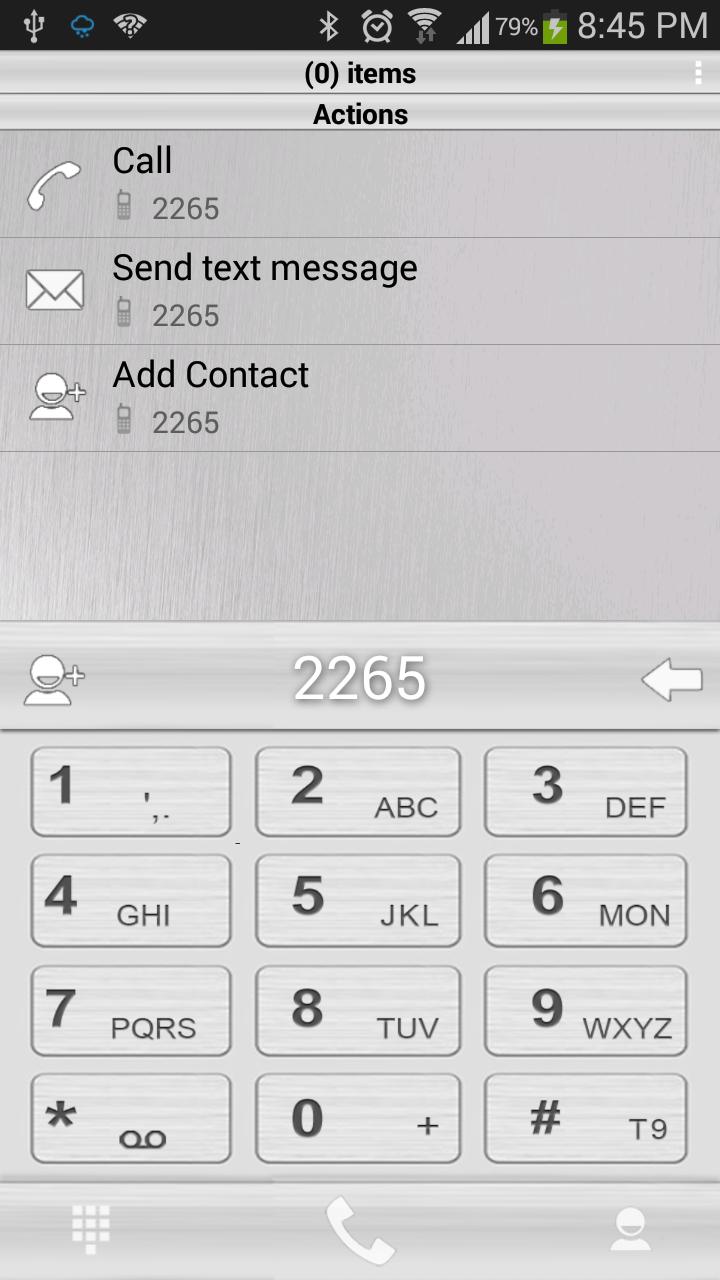
Task: Tap the dialed number 2265 display field
Action: (x=358, y=679)
